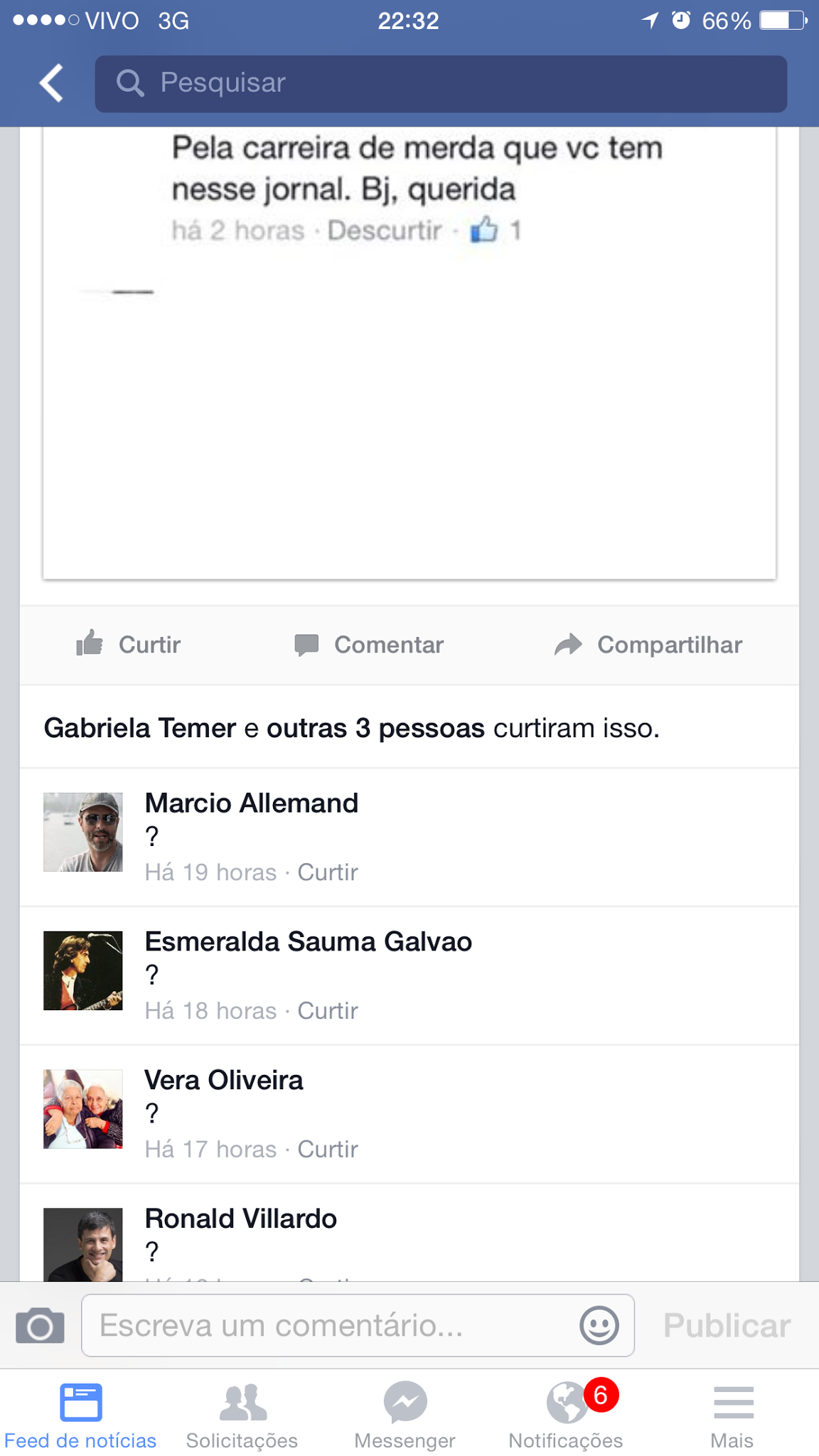View outras 3 pessoas who liked
The image size is (819, 1456).
click(x=375, y=728)
